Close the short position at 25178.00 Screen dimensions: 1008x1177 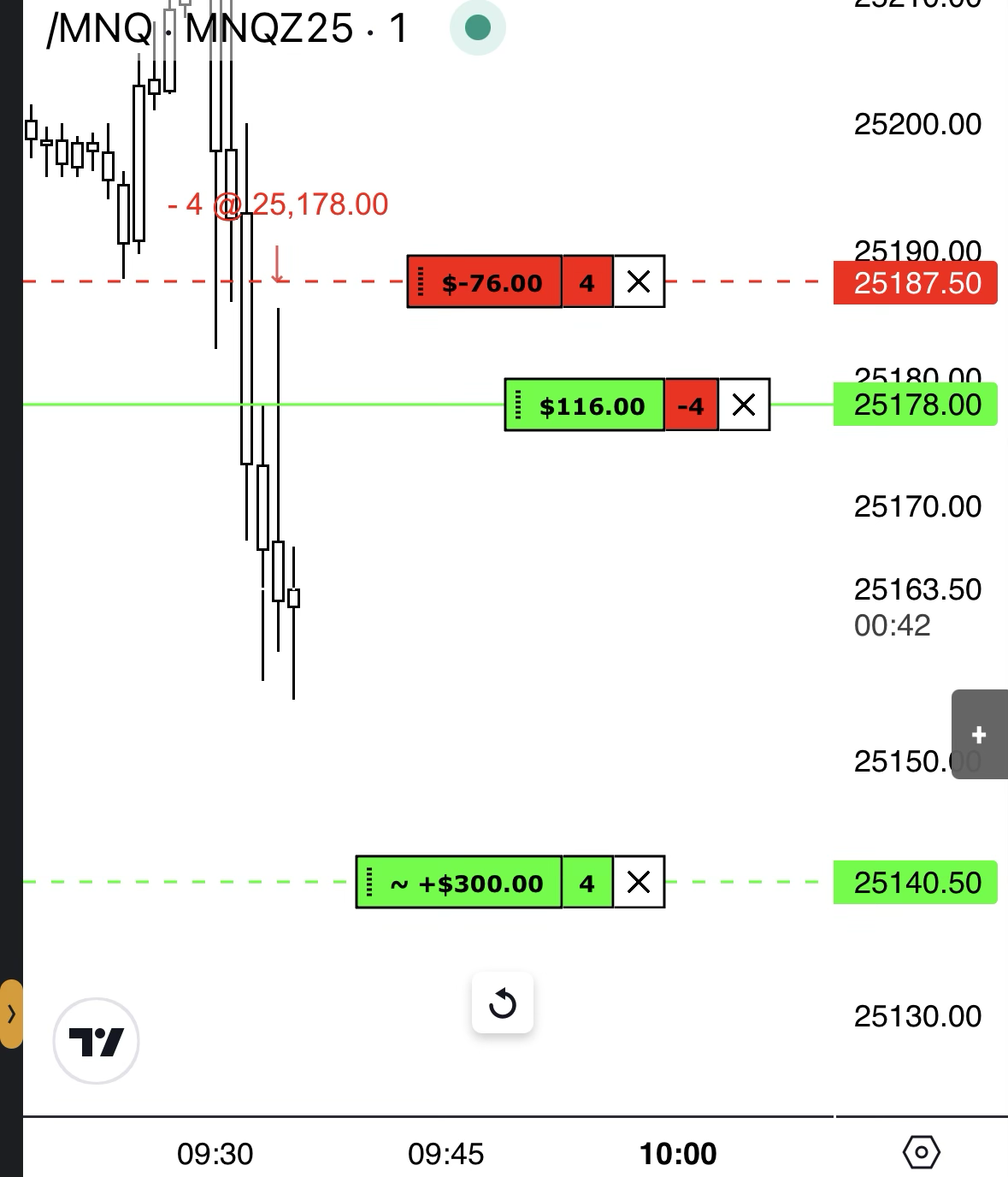pos(744,405)
